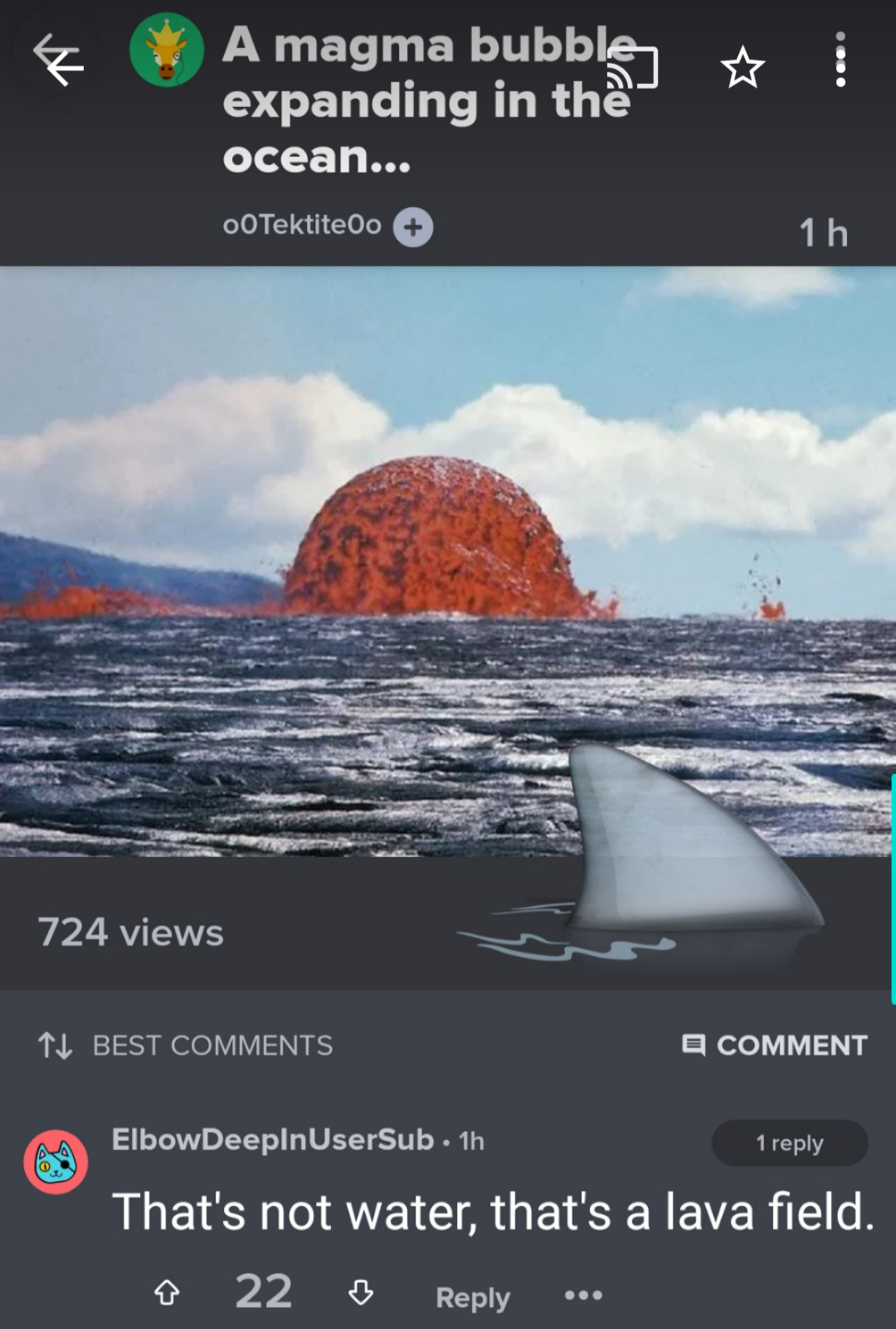View ElbowDeepInUserSub's profile avatar

point(56,1161)
